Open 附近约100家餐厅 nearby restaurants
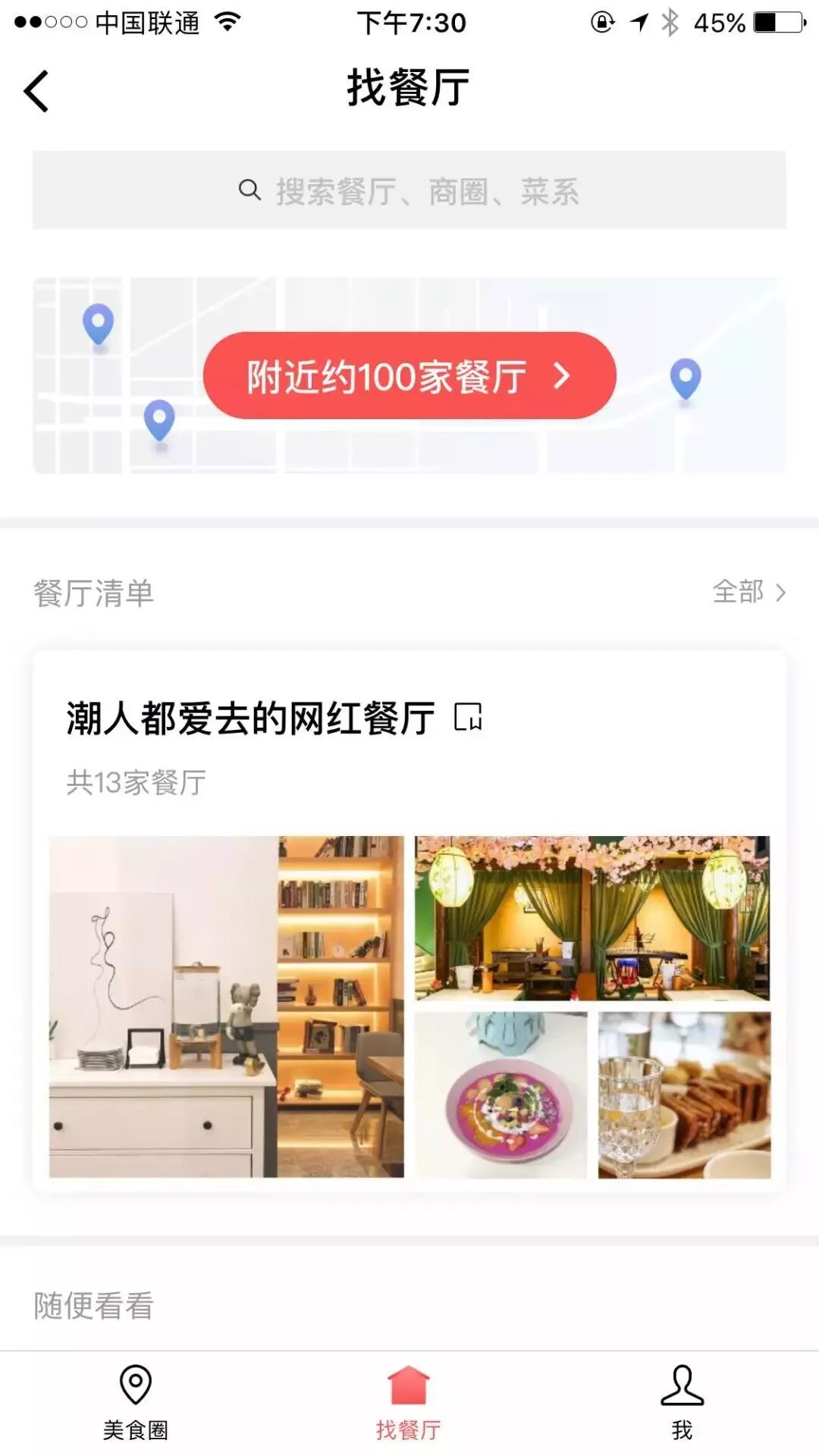 [x=409, y=375]
